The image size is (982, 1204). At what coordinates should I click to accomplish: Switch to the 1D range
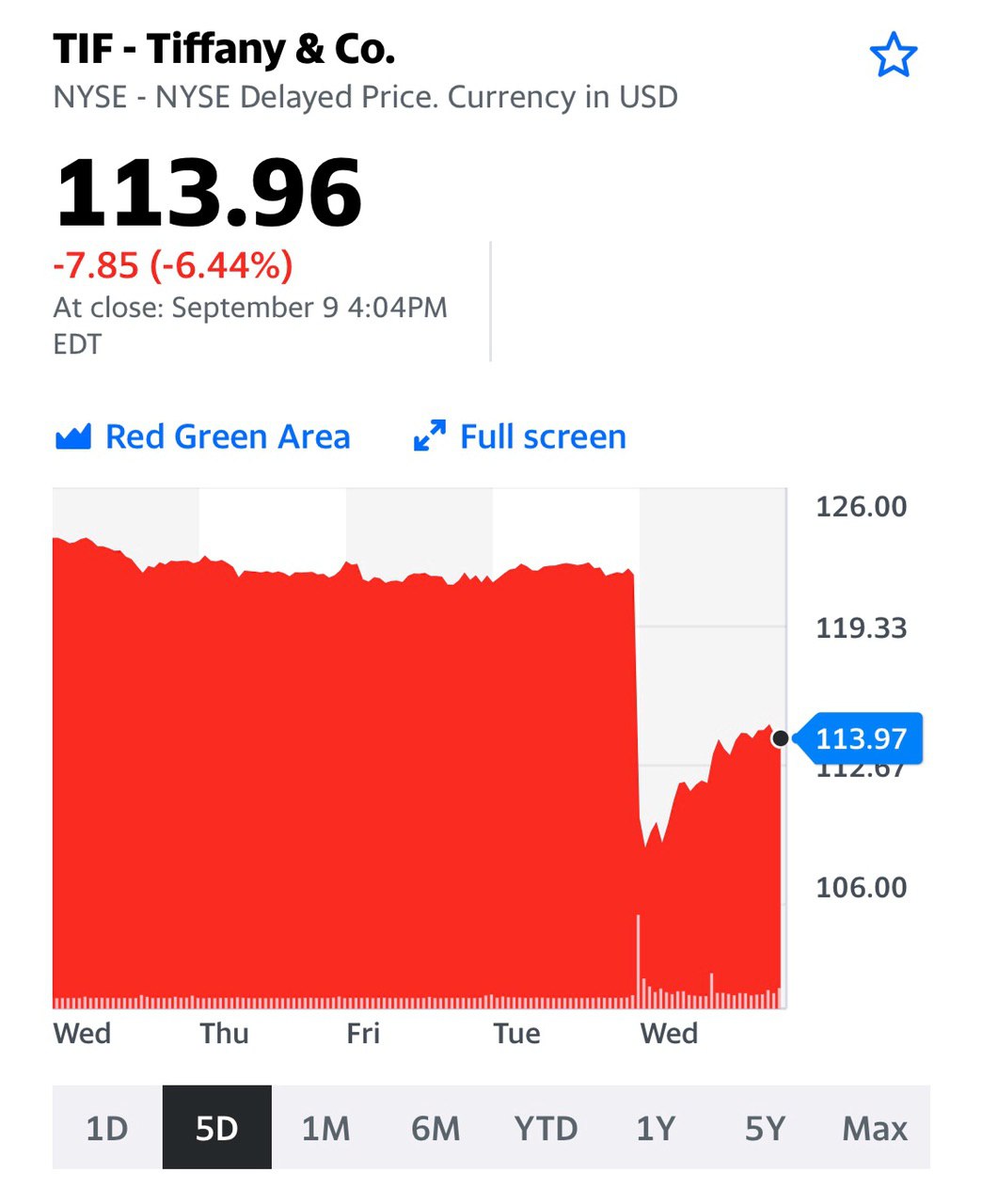tap(106, 1128)
